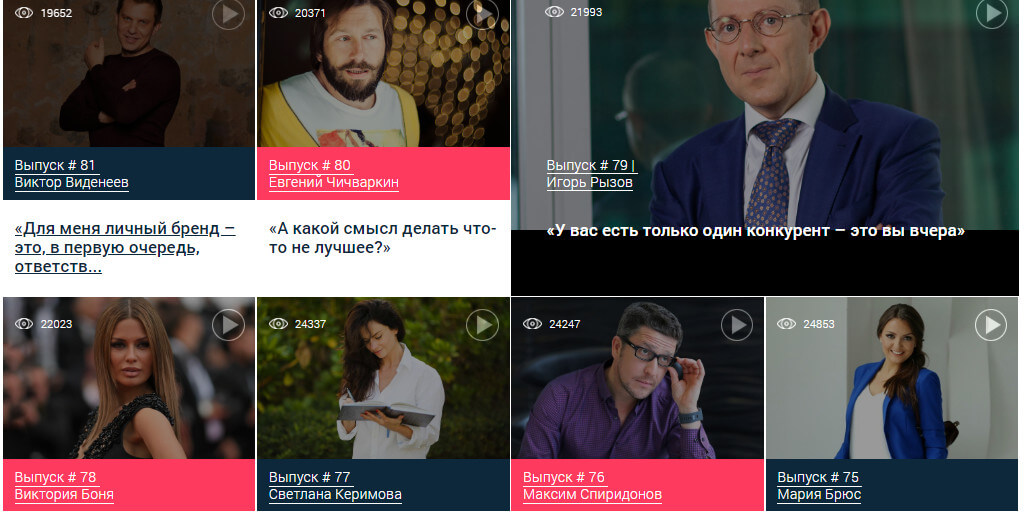Screen dimensions: 1024x512
Task: Play episode 76 with Максим Спиридонов
Action: tap(736, 324)
